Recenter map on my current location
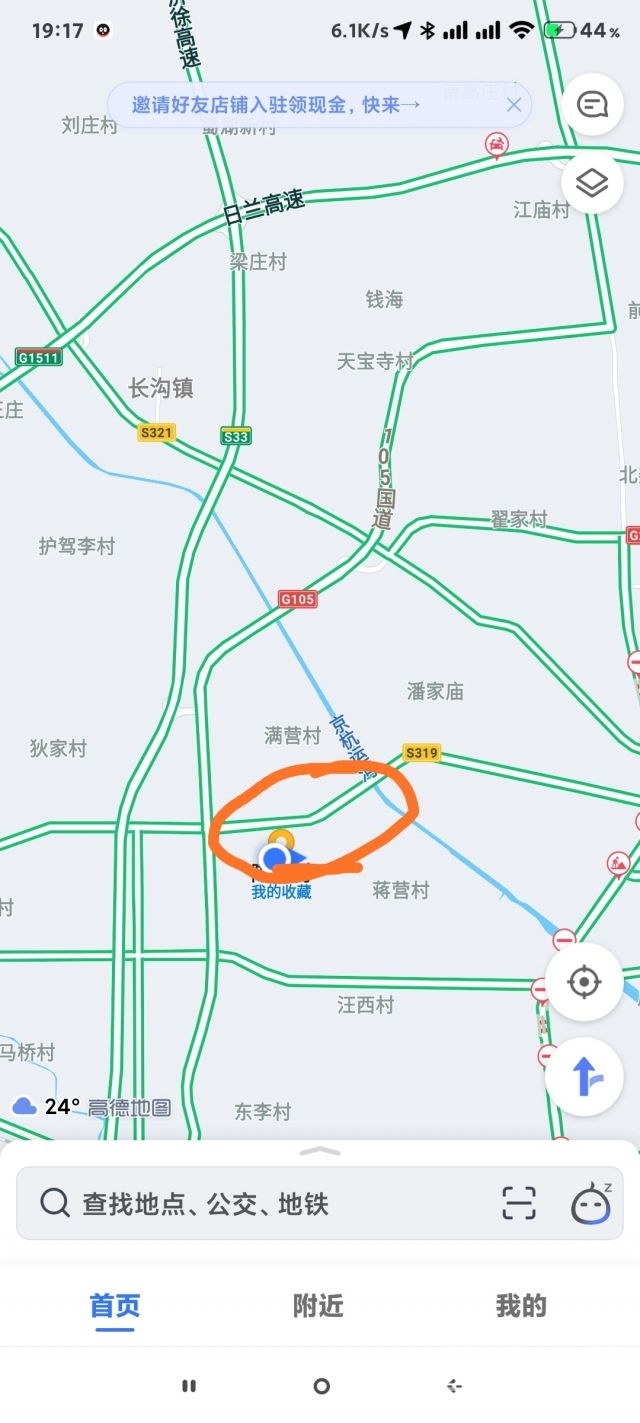 pos(584,982)
